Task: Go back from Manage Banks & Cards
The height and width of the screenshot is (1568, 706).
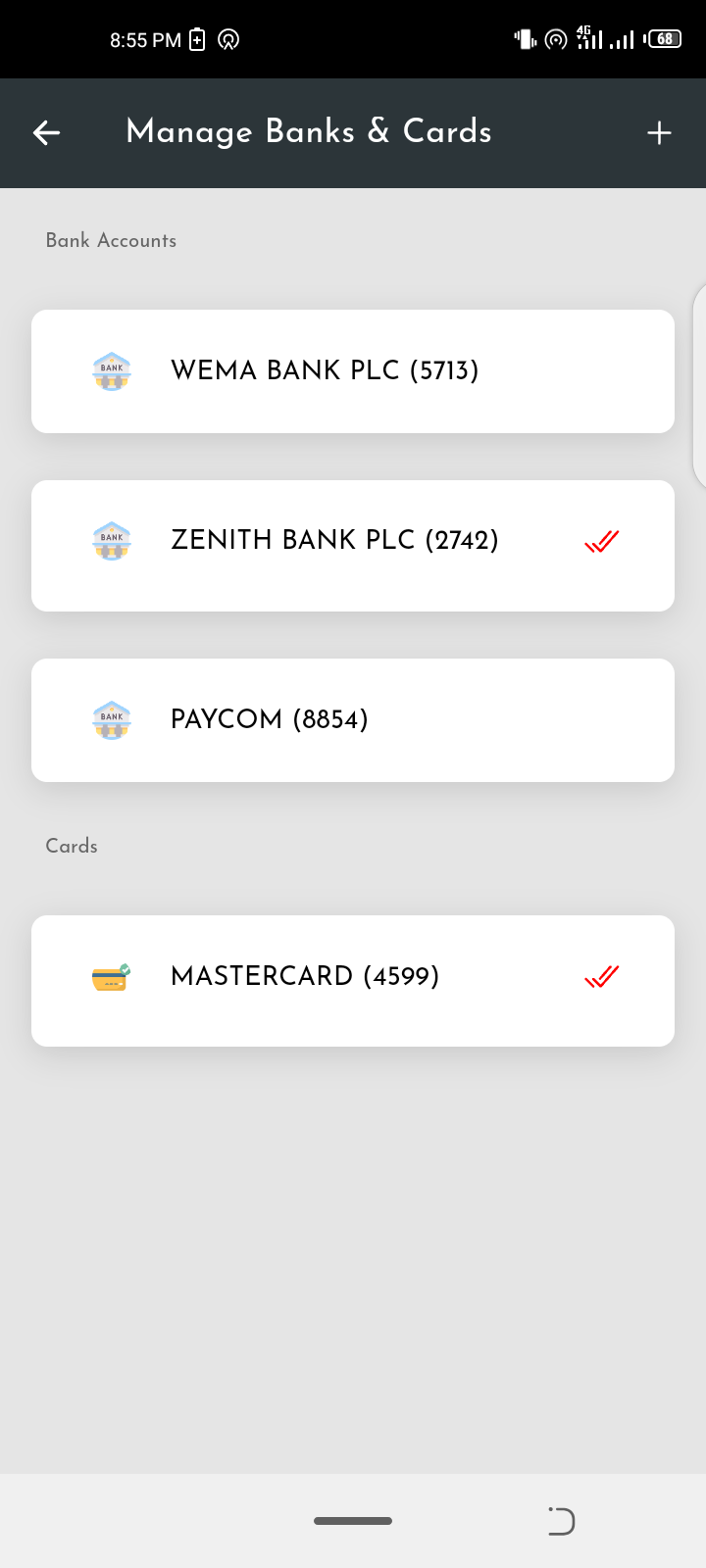Action: tap(47, 133)
